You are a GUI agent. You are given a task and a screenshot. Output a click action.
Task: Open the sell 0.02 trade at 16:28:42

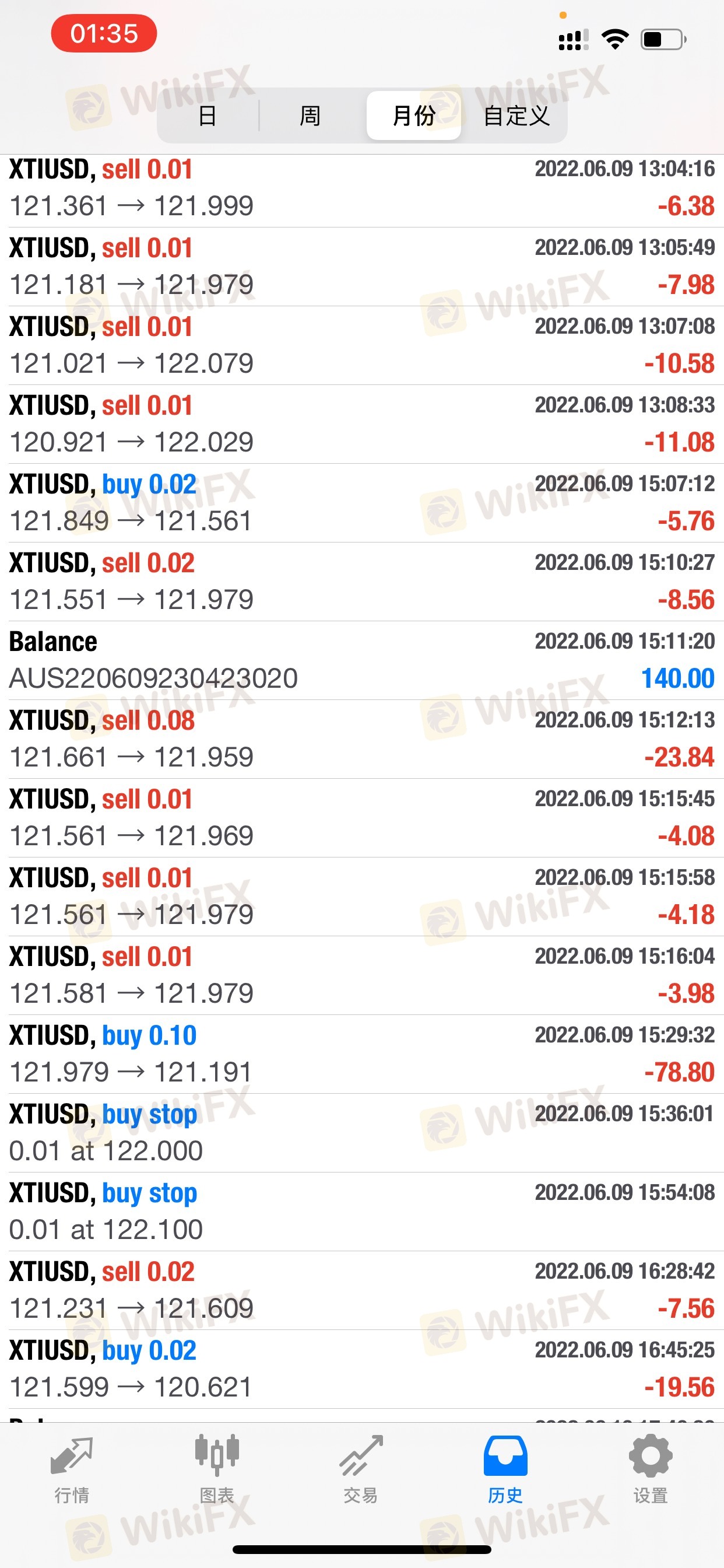pos(362,1290)
